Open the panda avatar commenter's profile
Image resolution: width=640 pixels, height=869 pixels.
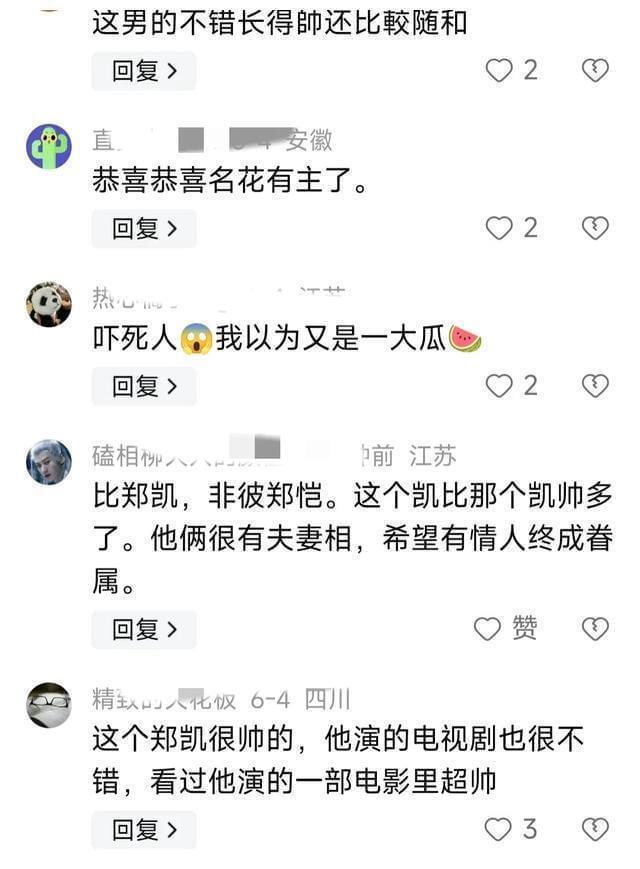pos(48,305)
